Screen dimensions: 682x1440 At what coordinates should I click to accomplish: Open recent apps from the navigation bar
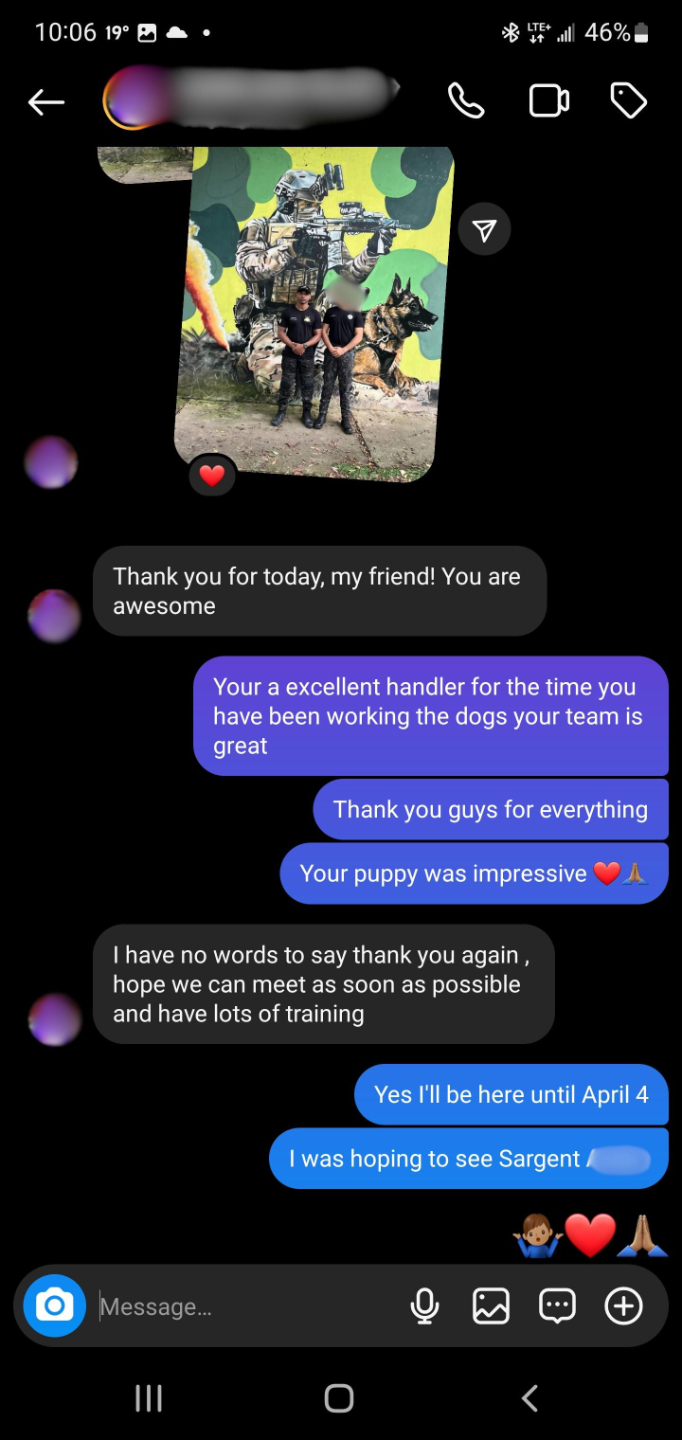click(148, 1398)
